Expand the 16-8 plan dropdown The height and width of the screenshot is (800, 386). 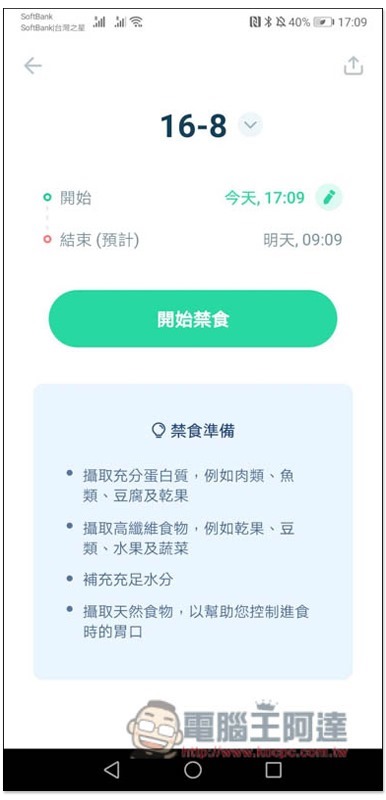(x=250, y=124)
